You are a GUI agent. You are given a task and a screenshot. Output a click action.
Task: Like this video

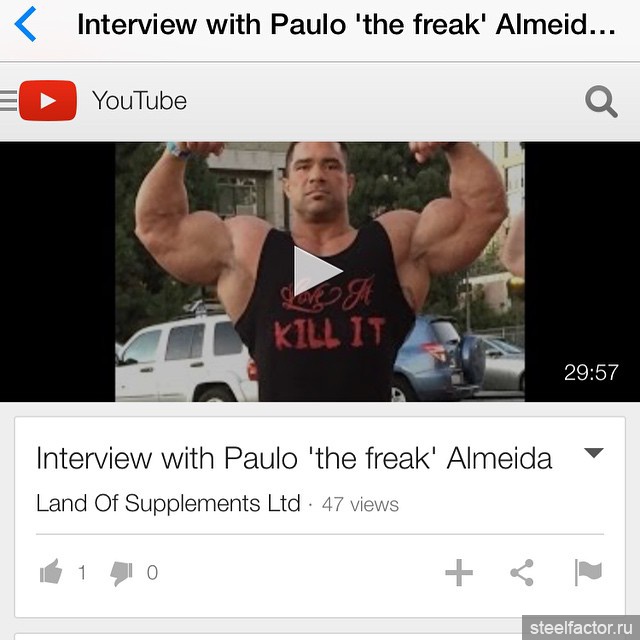[51, 572]
